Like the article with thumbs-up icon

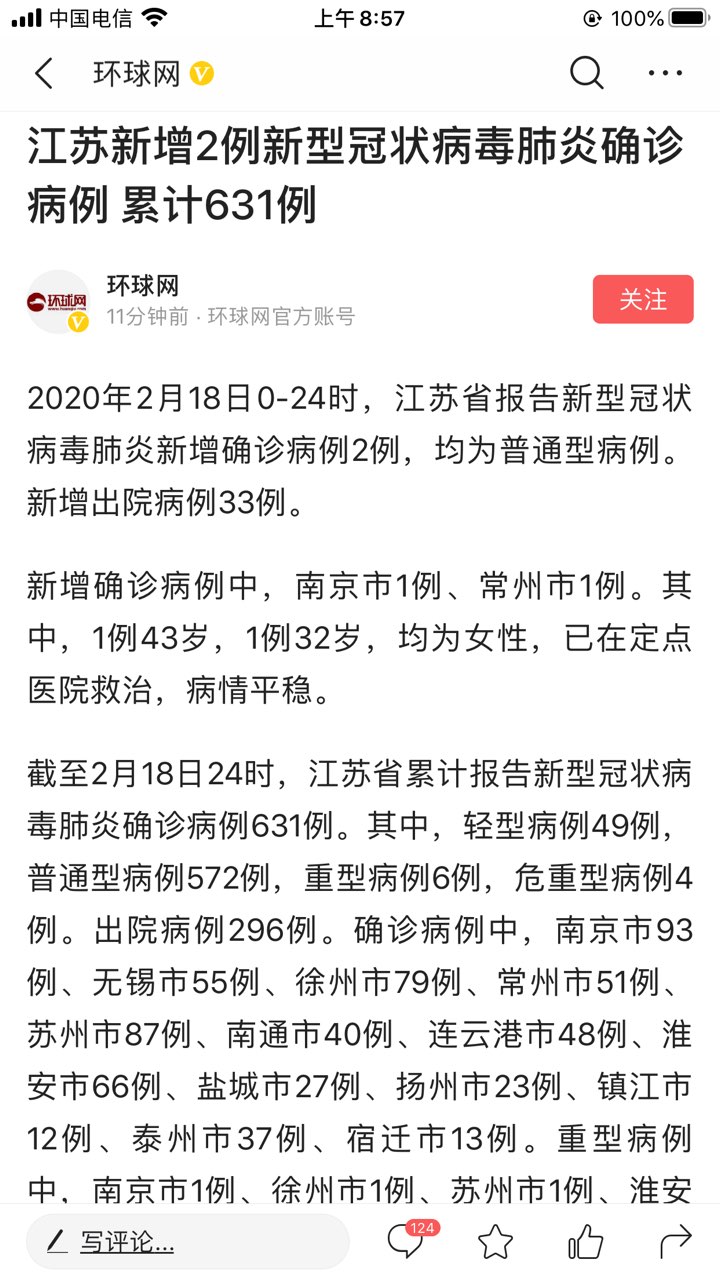585,1242
